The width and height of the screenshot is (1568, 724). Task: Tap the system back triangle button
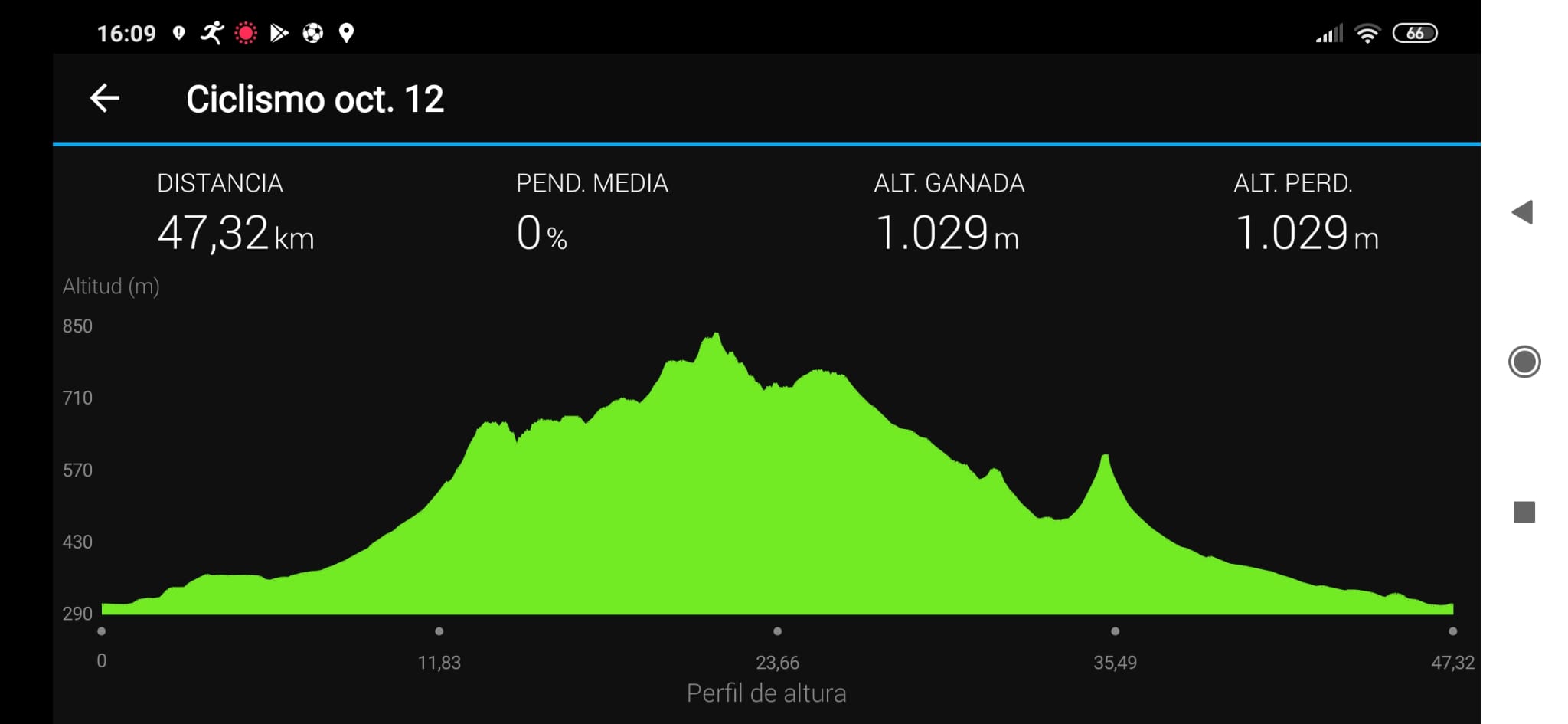pos(1523,212)
